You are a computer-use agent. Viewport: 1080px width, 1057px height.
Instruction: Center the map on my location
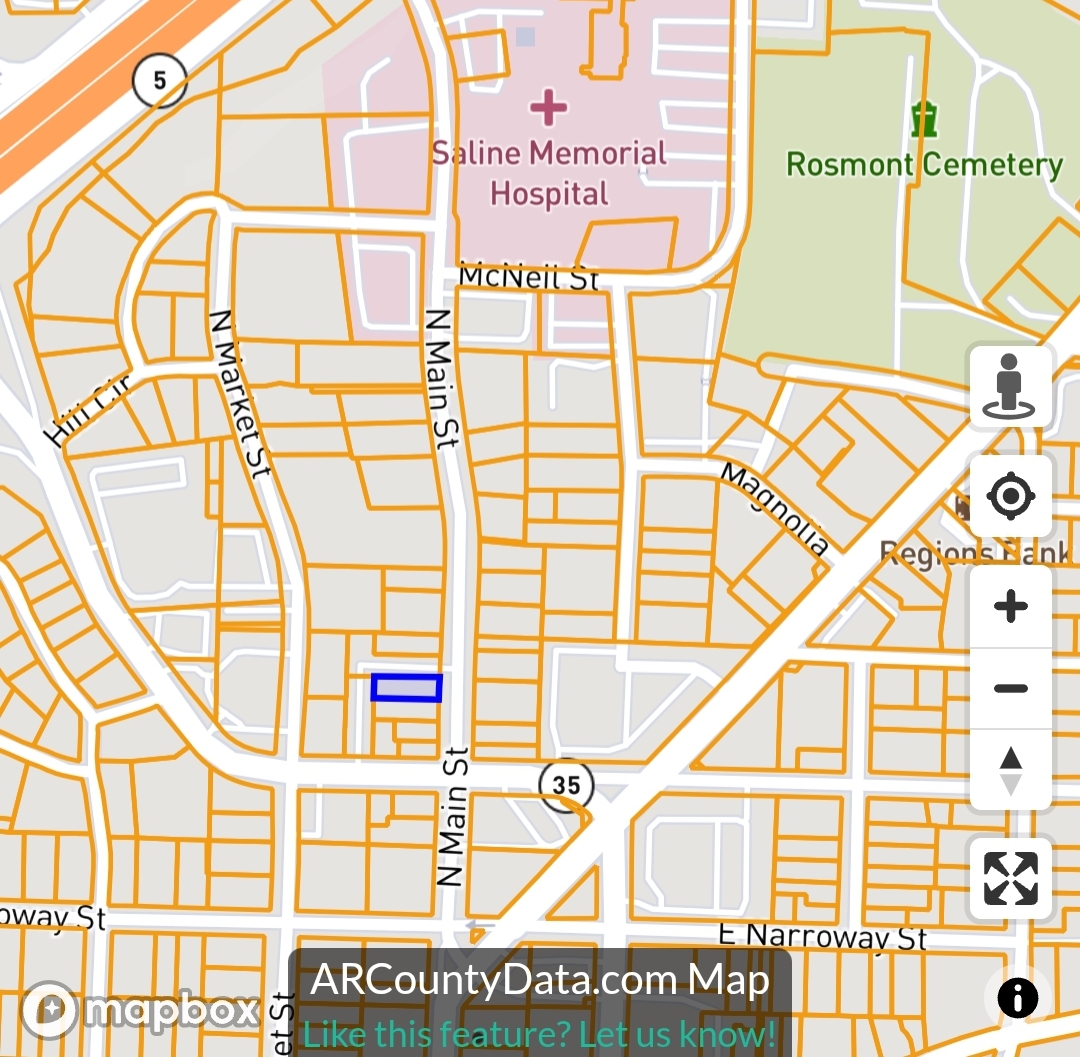1010,496
